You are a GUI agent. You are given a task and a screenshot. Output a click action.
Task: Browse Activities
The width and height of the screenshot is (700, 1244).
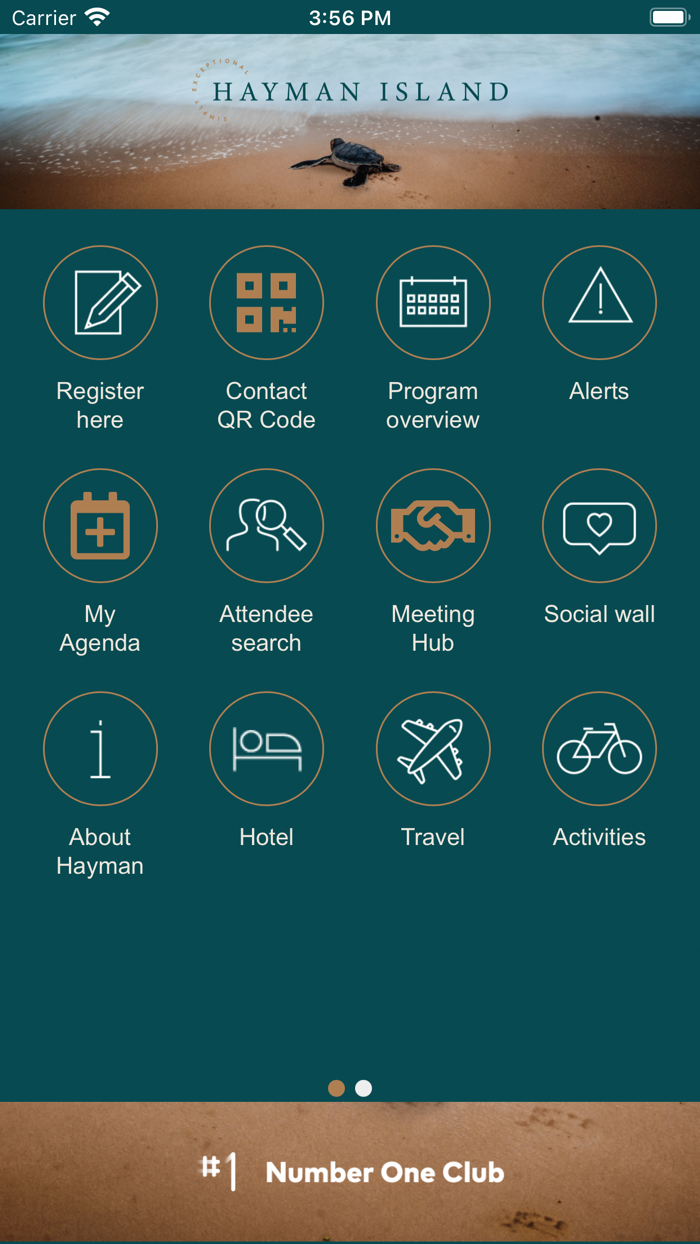599,749
